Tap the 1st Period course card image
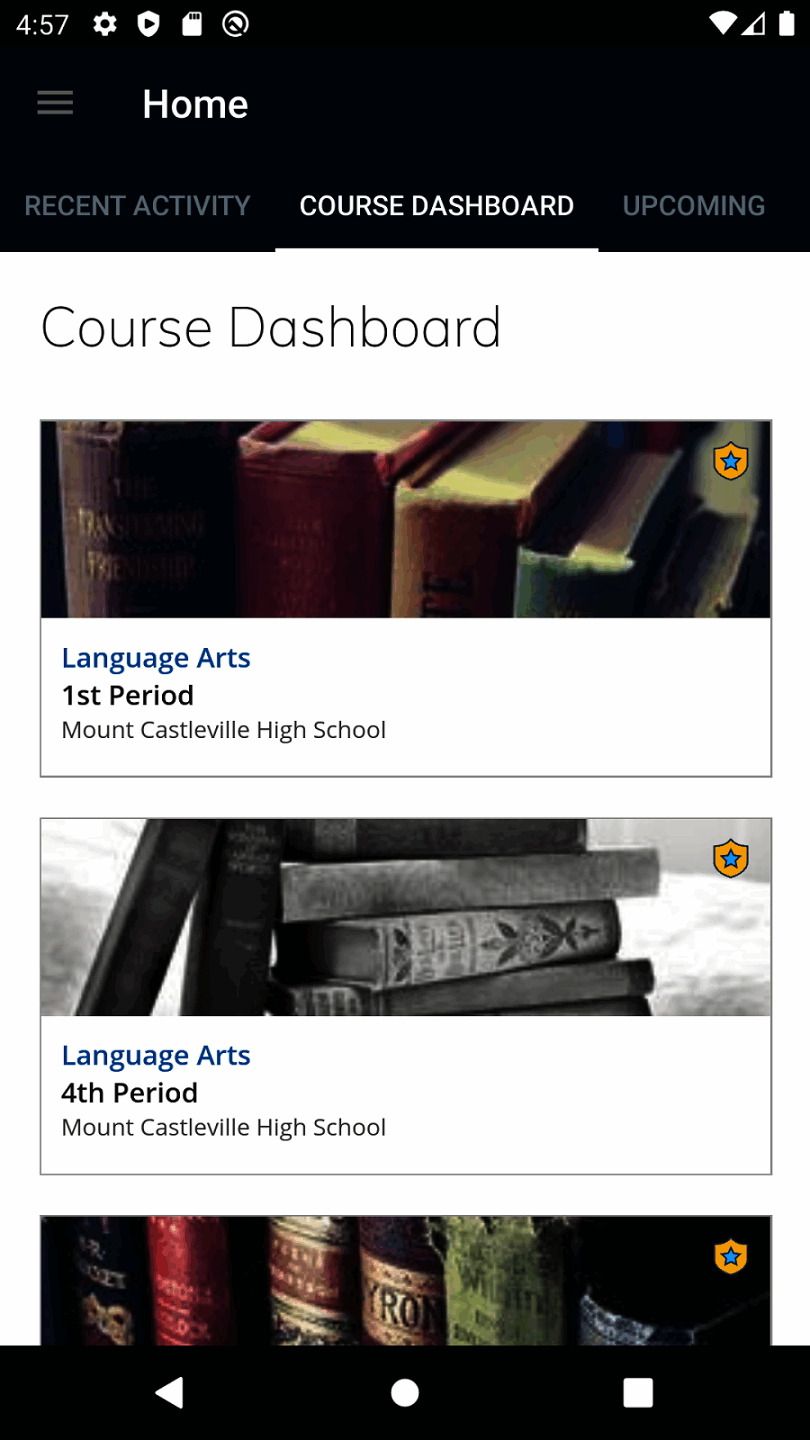Viewport: 810px width, 1440px height. coord(405,518)
